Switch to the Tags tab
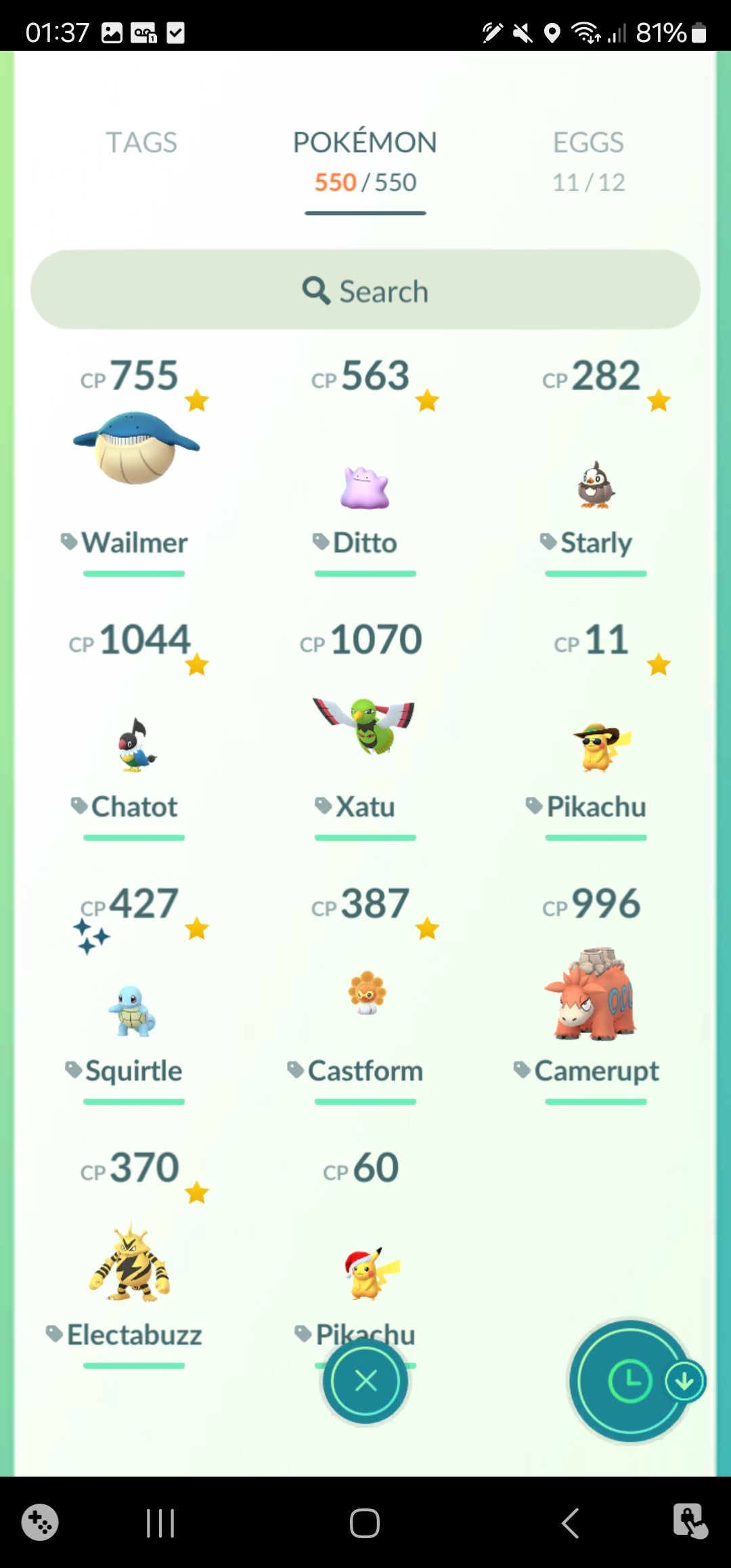Image resolution: width=731 pixels, height=1568 pixels. pos(141,143)
